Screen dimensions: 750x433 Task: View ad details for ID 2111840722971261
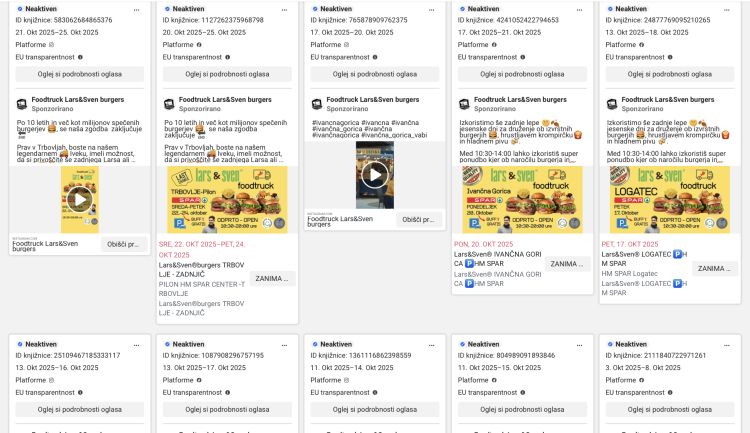[x=668, y=408]
